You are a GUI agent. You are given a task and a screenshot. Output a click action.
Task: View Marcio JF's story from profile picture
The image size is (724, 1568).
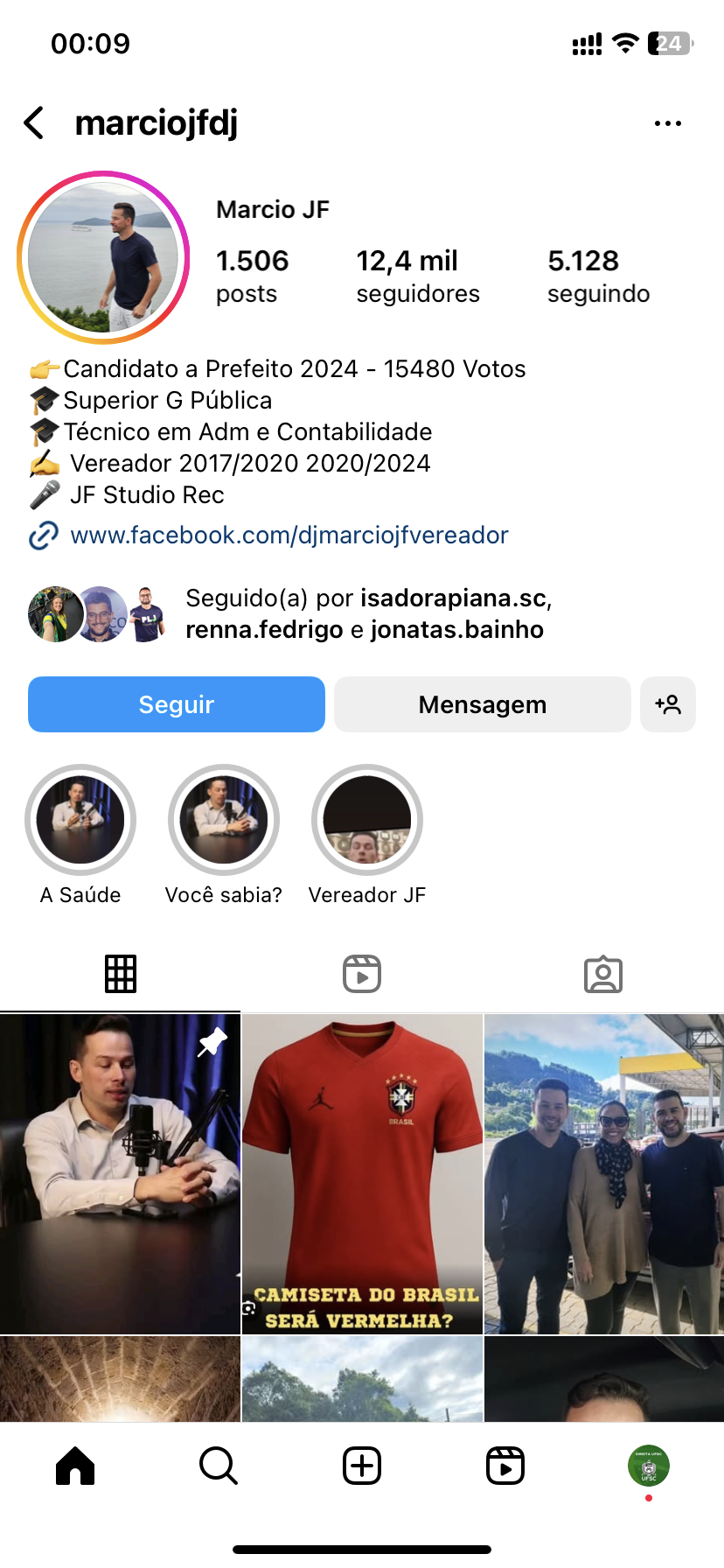pyautogui.click(x=103, y=257)
